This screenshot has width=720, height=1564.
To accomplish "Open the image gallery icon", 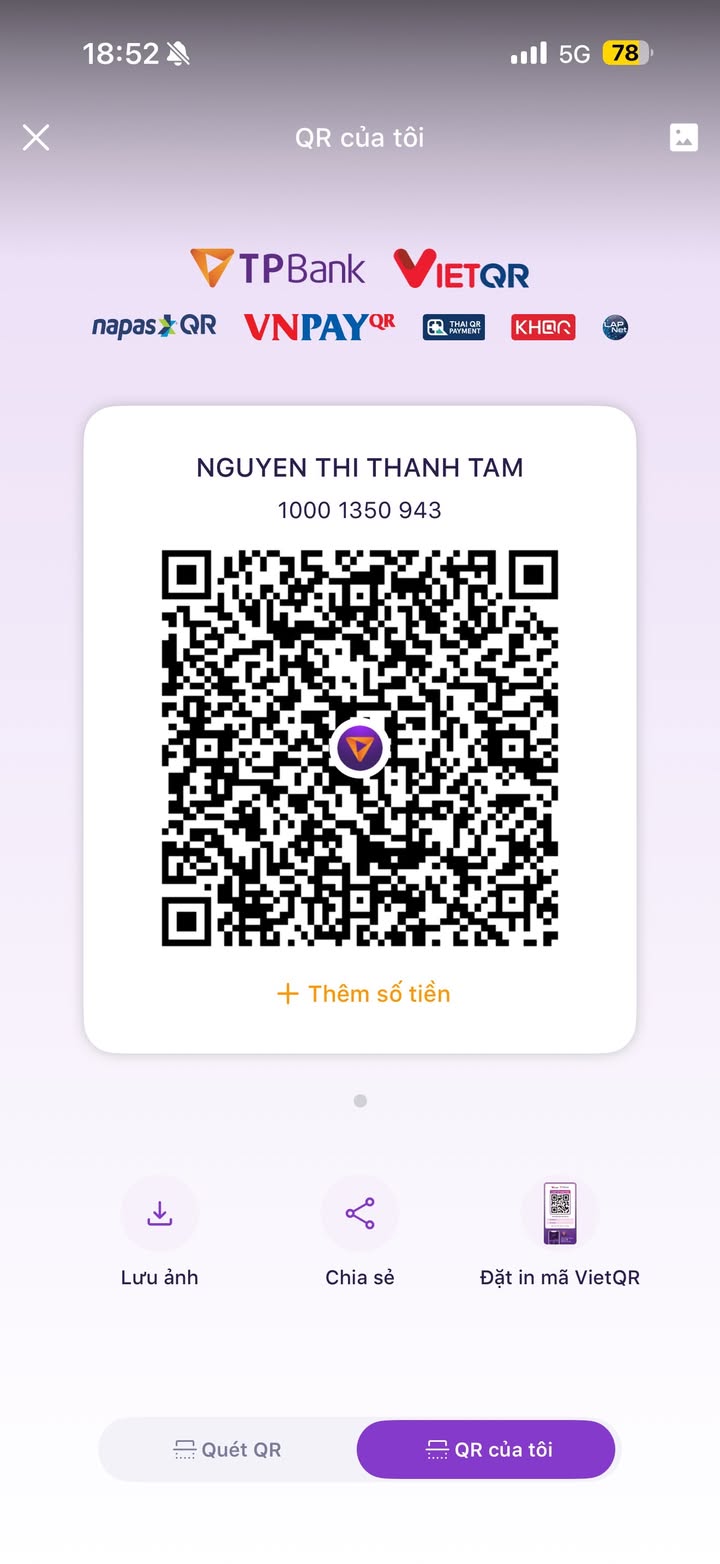I will [x=684, y=138].
